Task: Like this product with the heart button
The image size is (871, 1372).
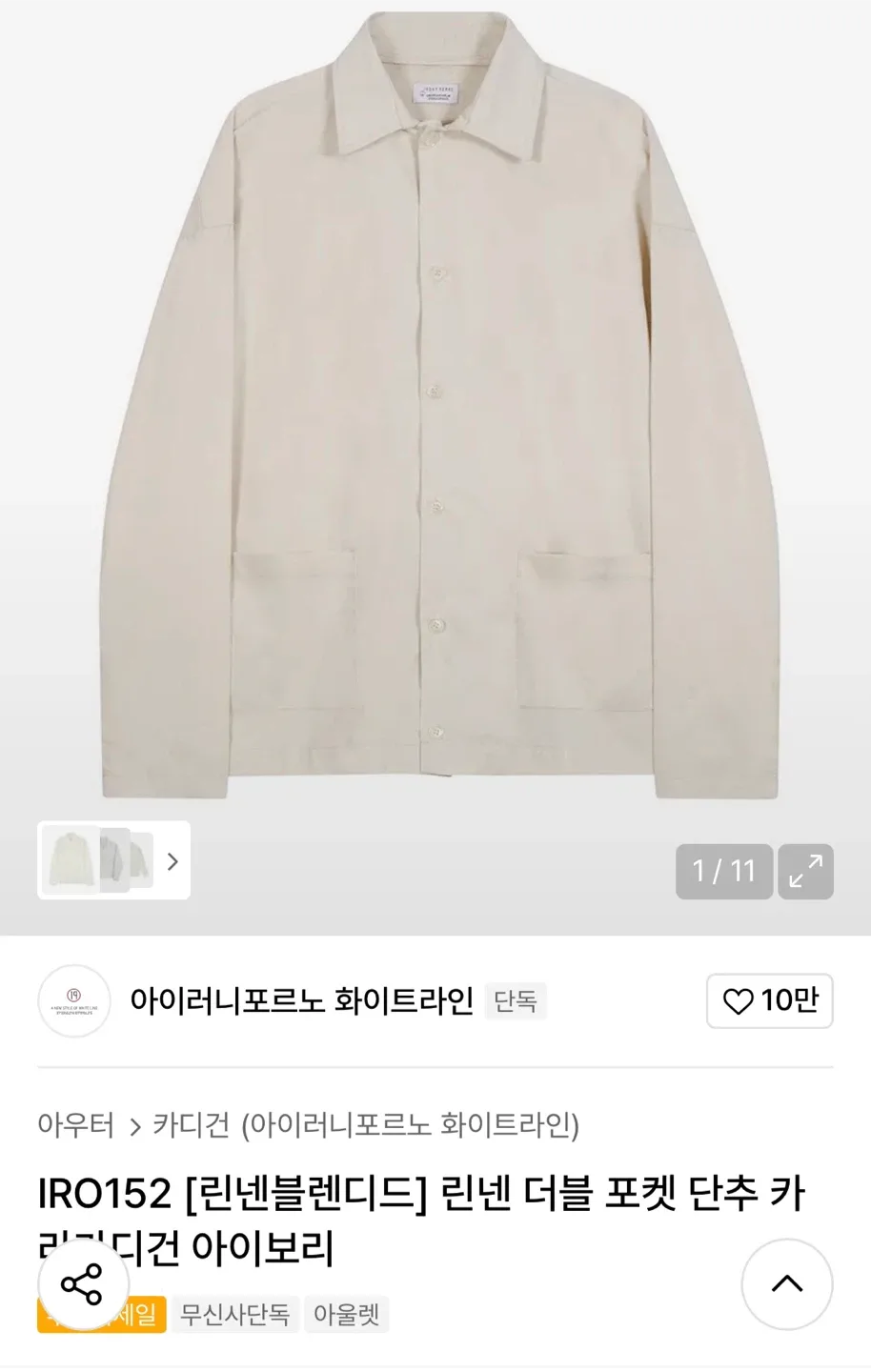Action: point(769,1000)
